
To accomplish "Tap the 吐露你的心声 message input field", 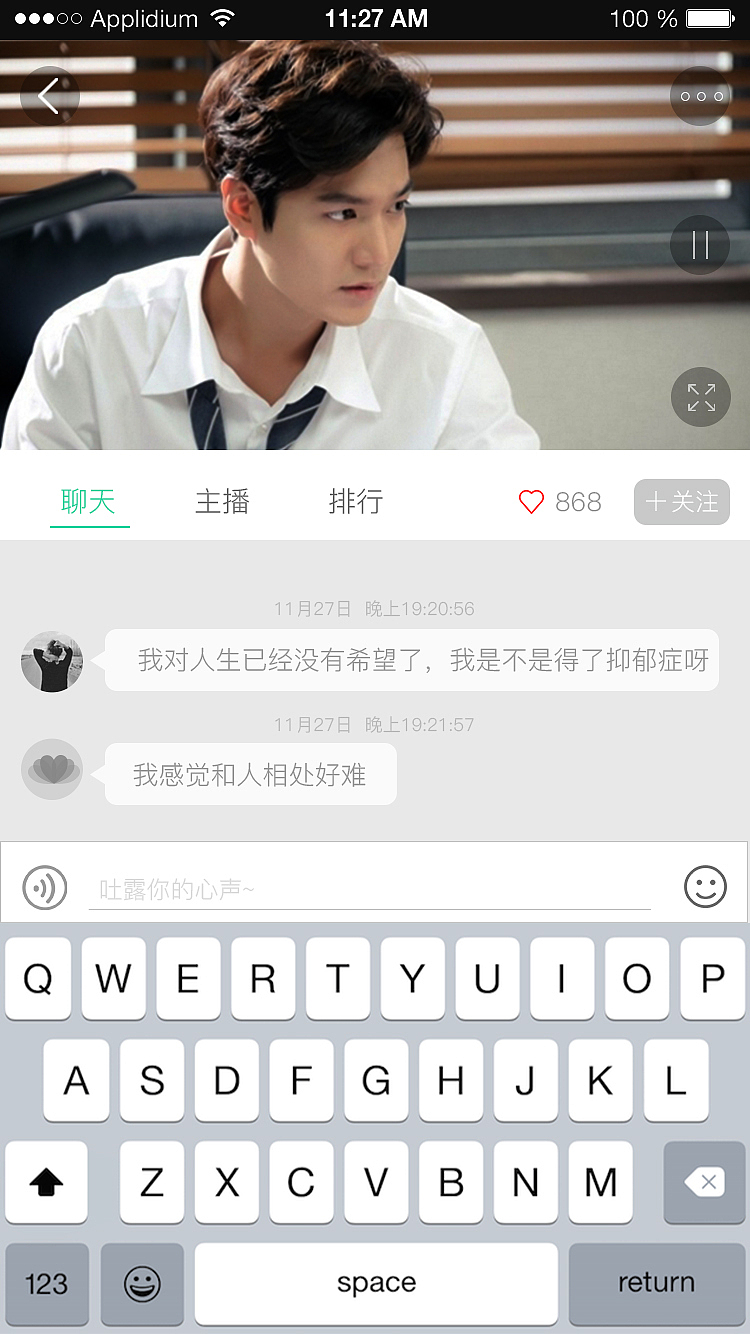I will tap(370, 887).
